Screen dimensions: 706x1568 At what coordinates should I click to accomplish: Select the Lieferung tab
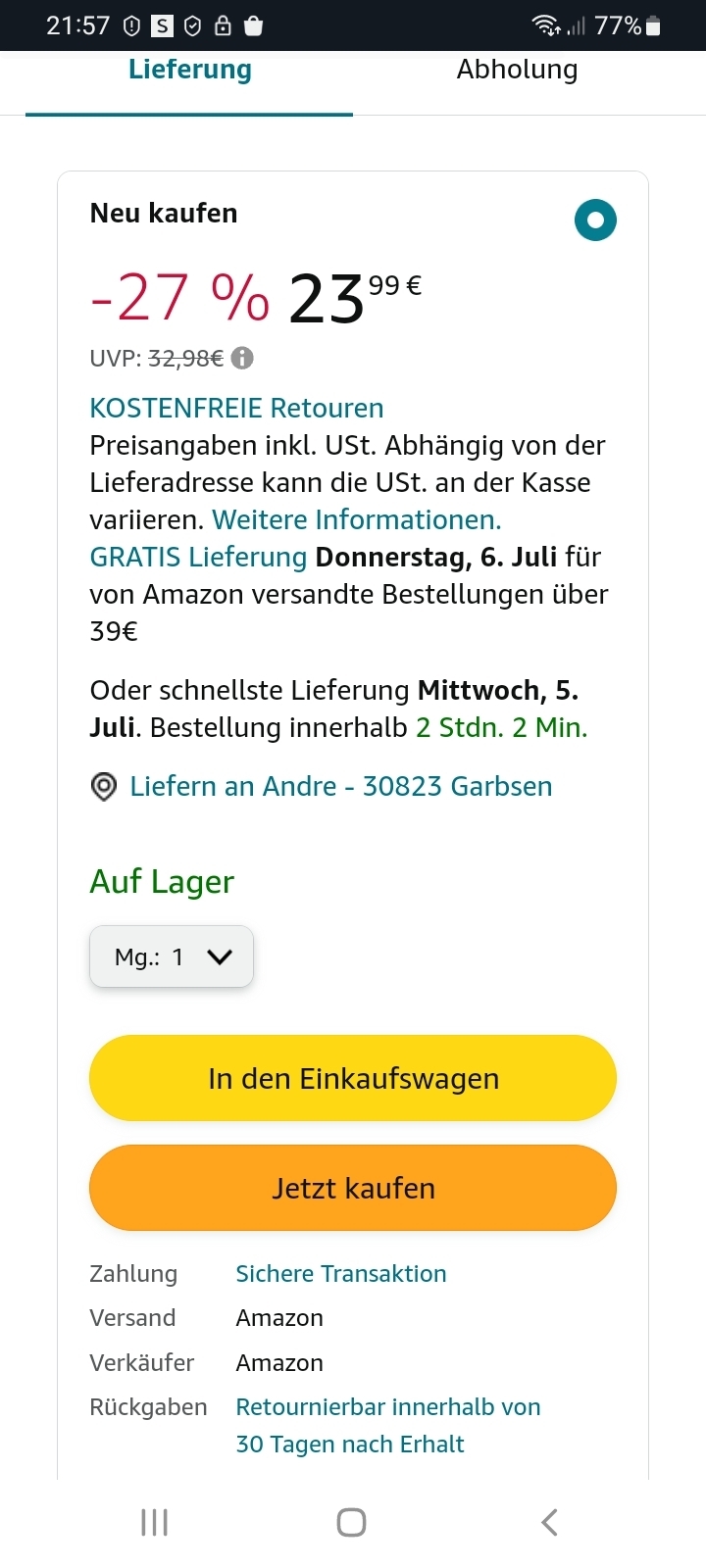(189, 71)
